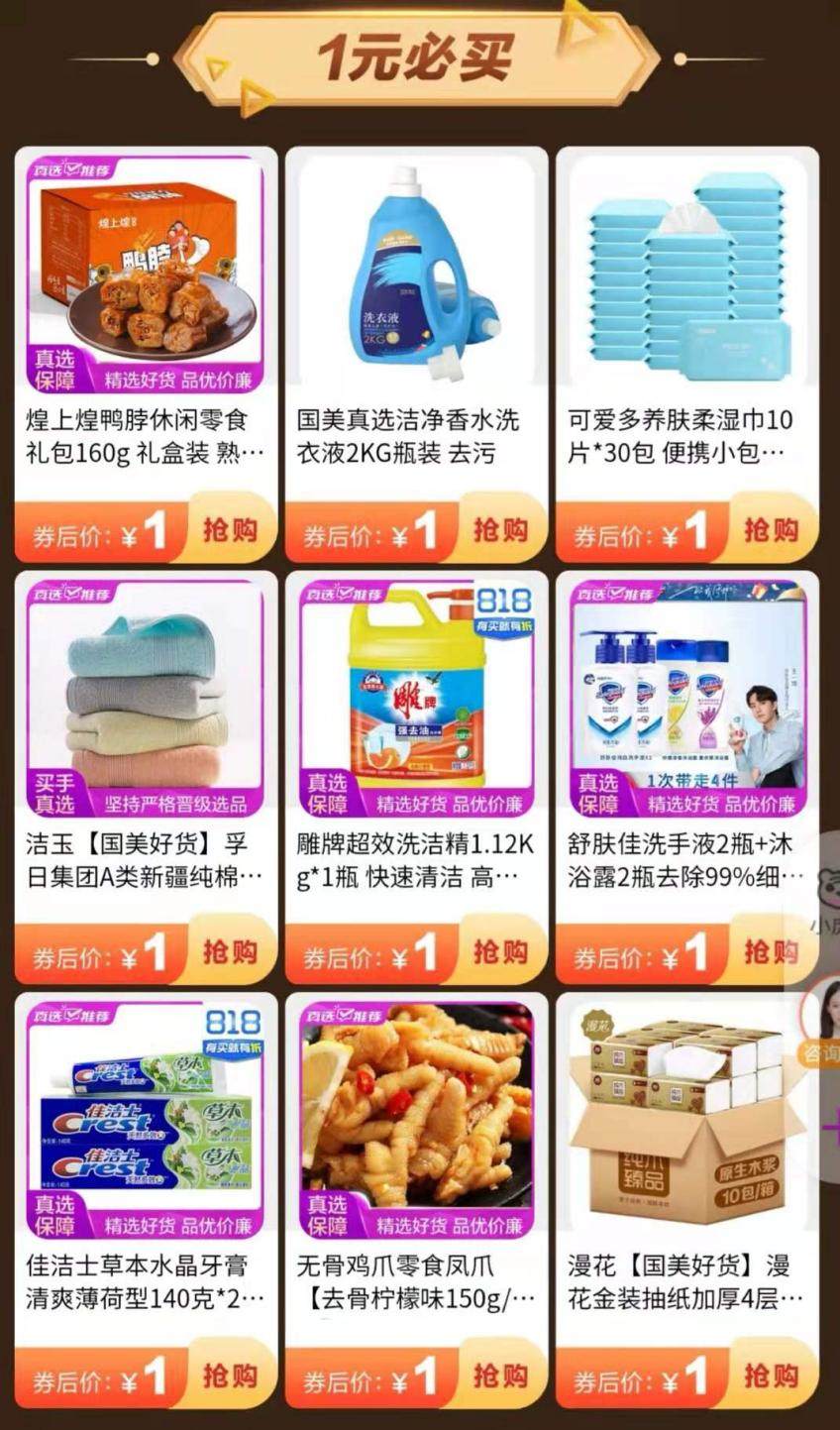Image resolution: width=840 pixels, height=1430 pixels.
Task: Tap 抢购 for 洁玉 cotton towels
Action: click(x=230, y=952)
